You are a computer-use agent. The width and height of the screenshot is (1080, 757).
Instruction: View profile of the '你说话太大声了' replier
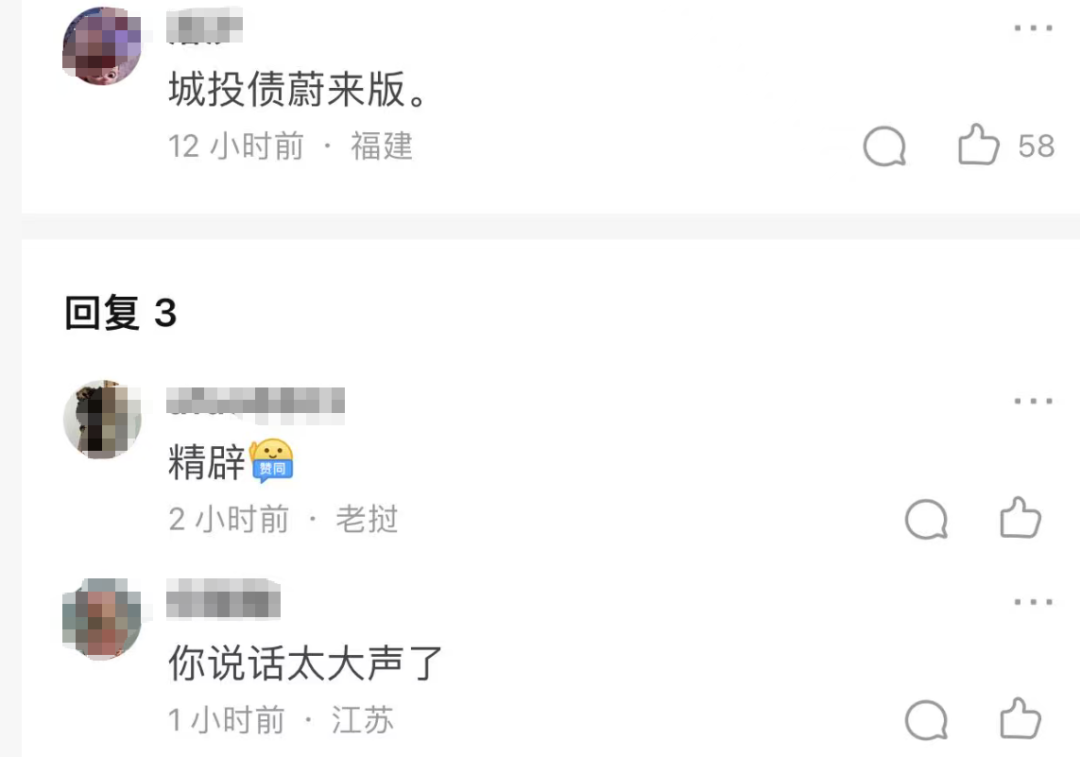[x=102, y=618]
